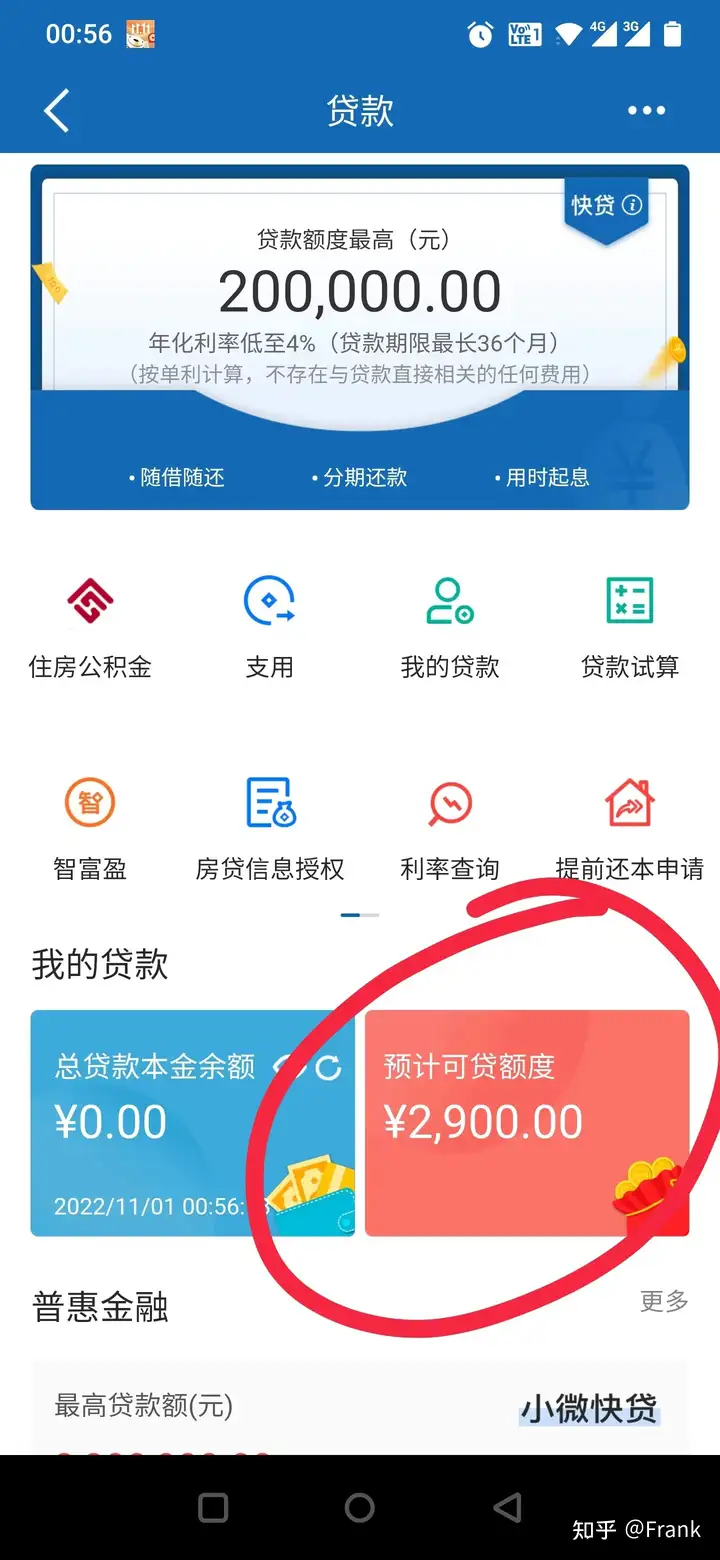The image size is (720, 1560).
Task: Open the 200,000.00 loan quota banner
Action: coord(360,300)
